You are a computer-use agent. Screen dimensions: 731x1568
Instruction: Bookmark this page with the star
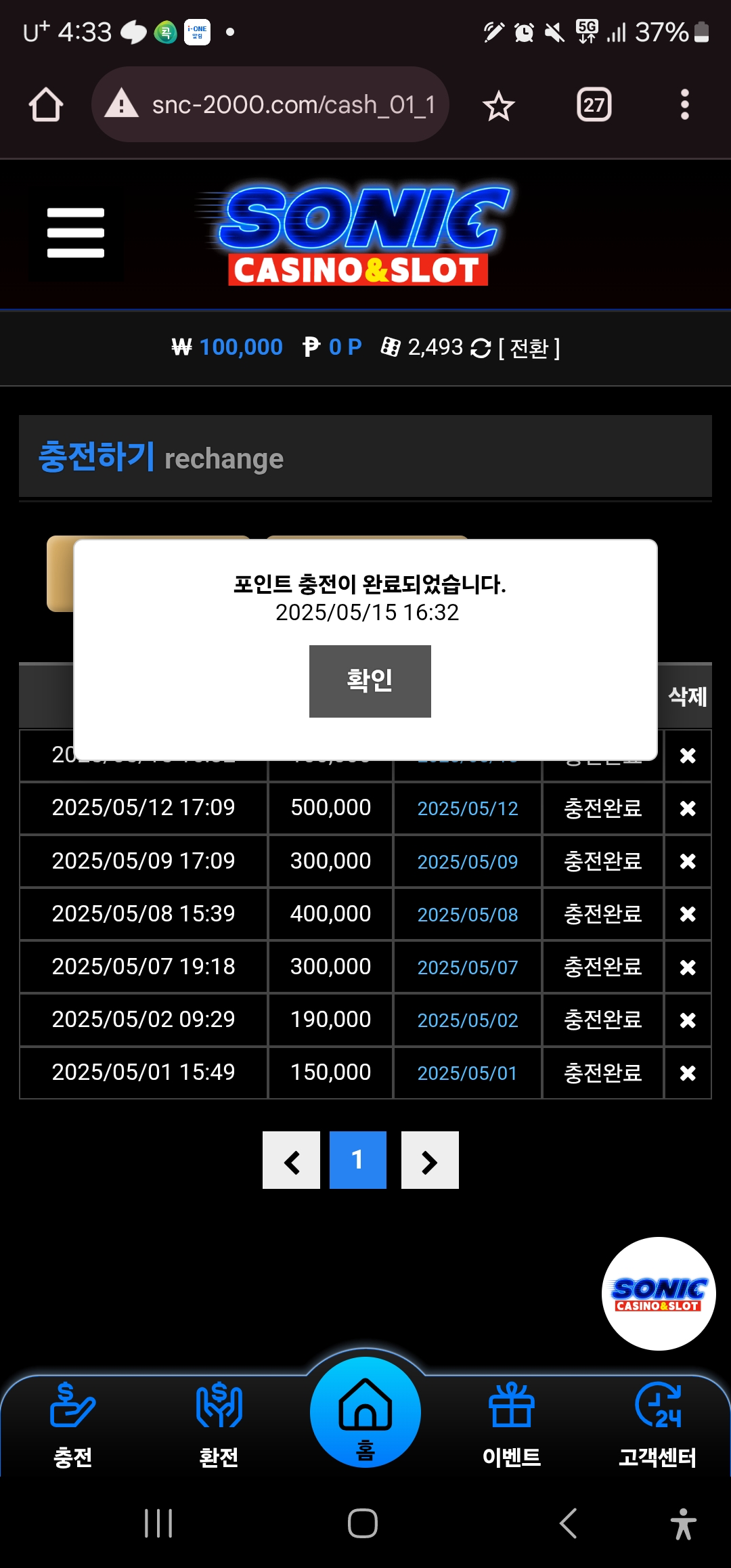499,106
